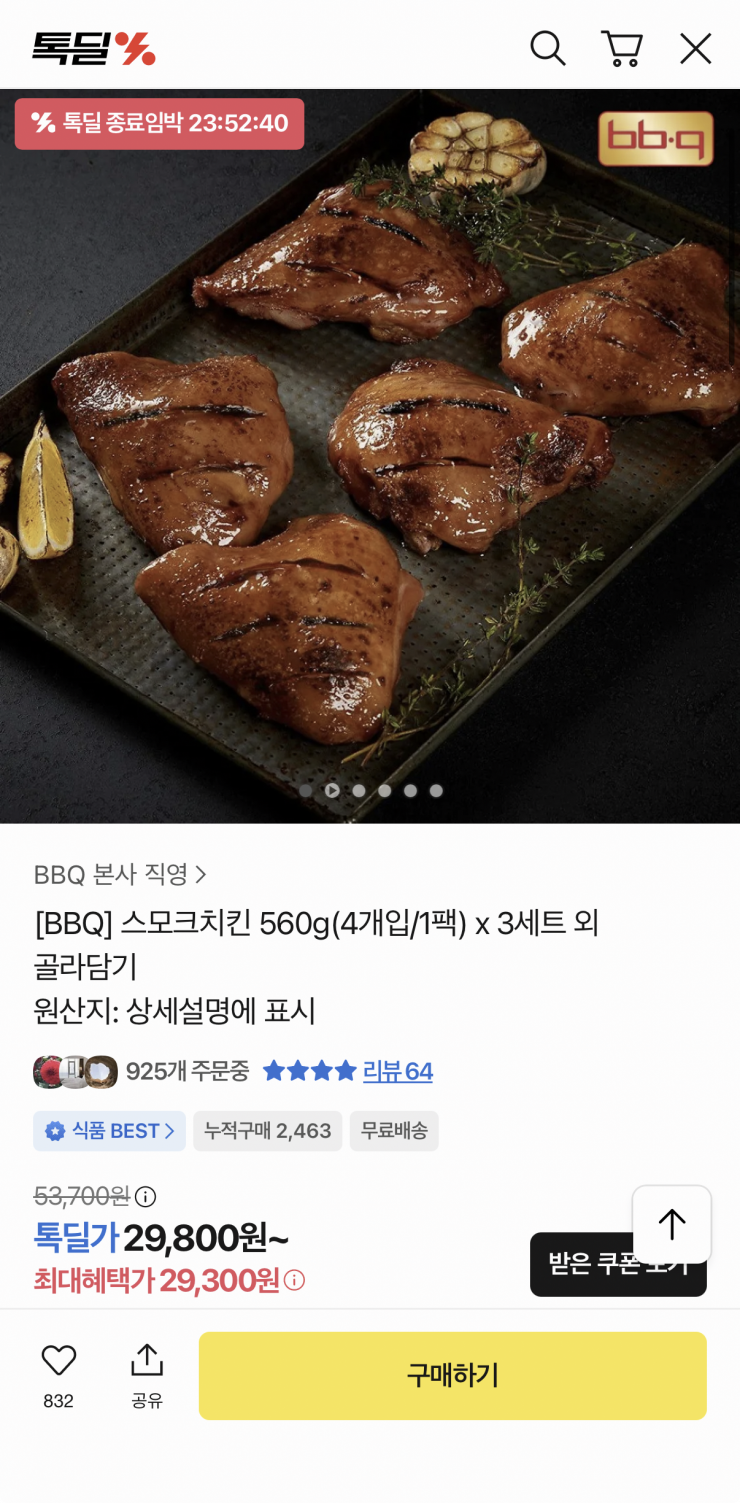
Task: Click the 누적구매 2,463 tag
Action: click(x=267, y=1131)
